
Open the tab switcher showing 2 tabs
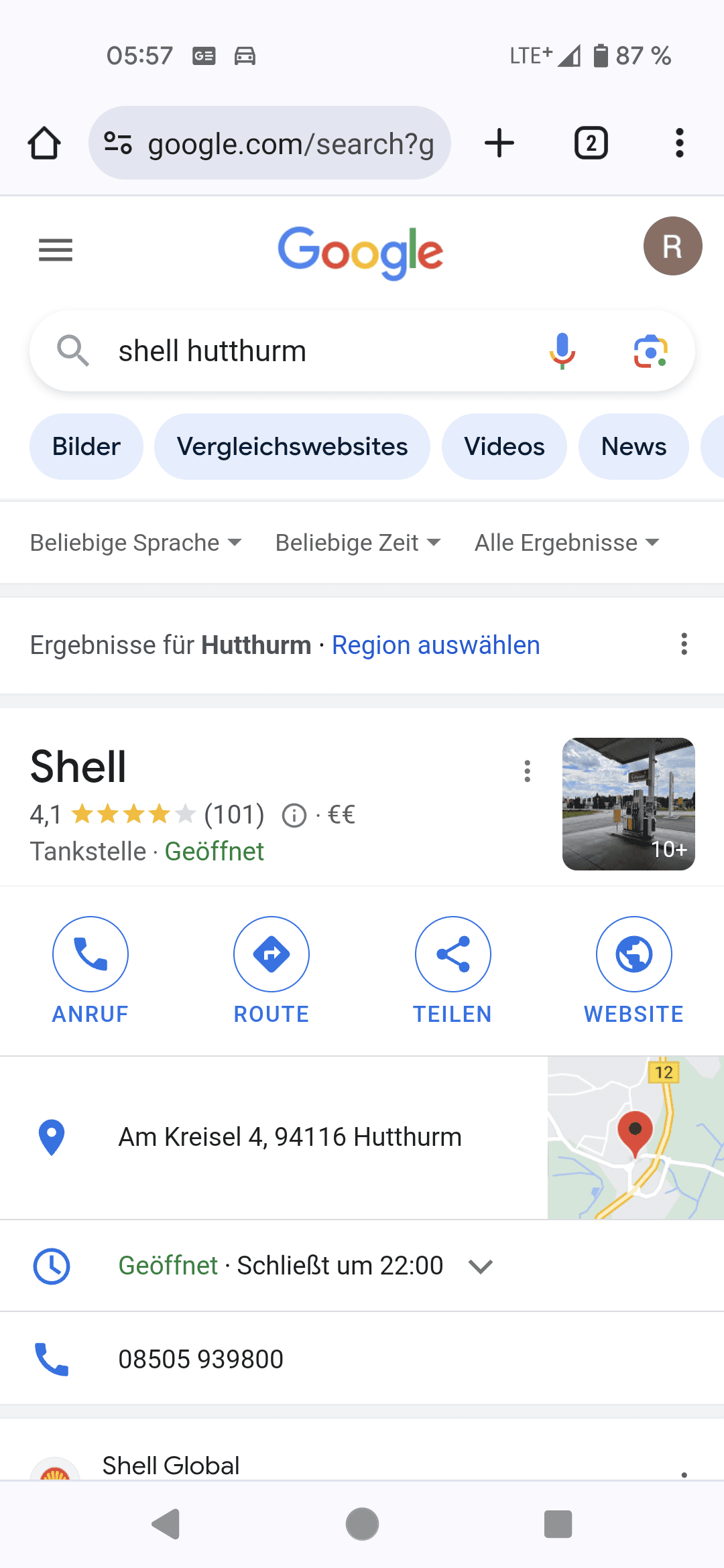point(591,143)
